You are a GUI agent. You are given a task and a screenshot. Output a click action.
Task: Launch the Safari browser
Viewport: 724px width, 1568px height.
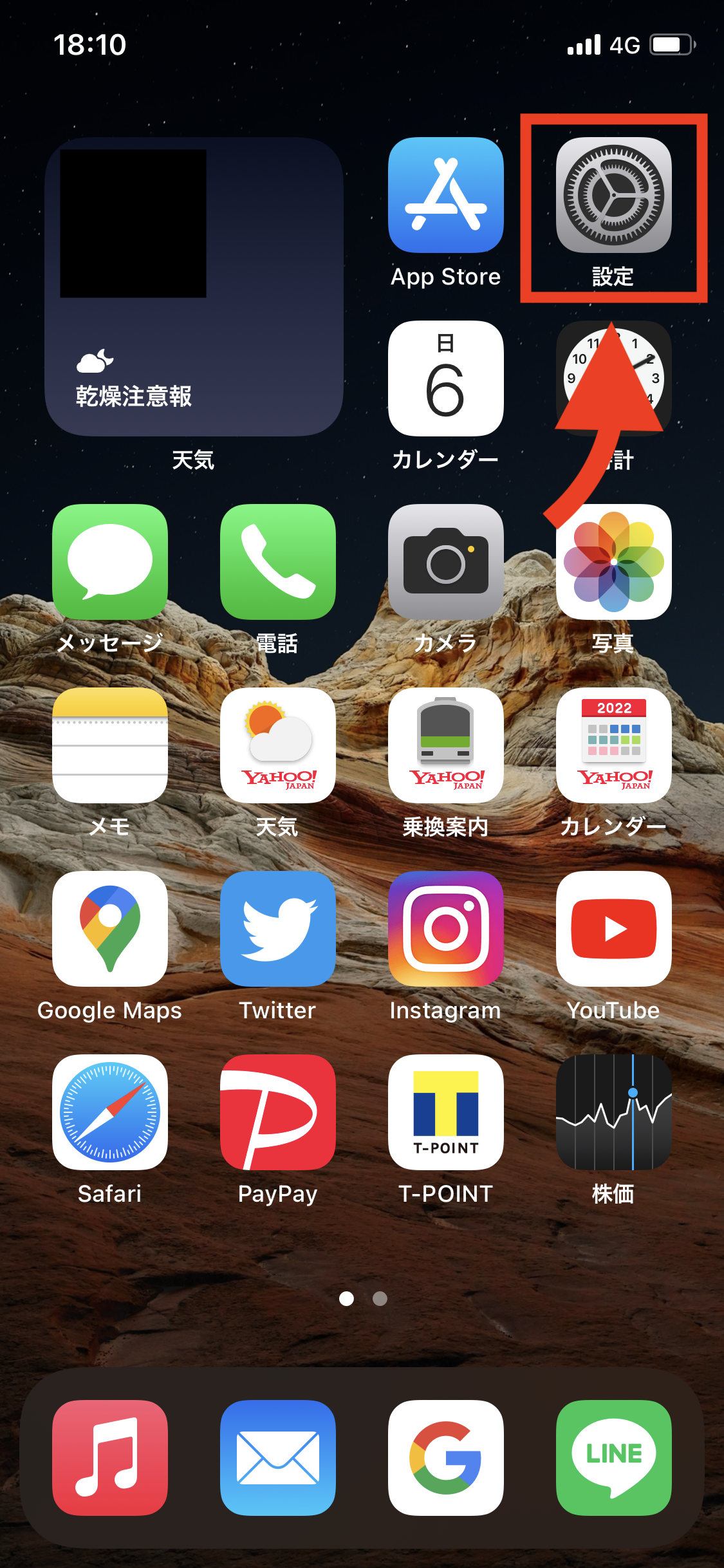(110, 1112)
